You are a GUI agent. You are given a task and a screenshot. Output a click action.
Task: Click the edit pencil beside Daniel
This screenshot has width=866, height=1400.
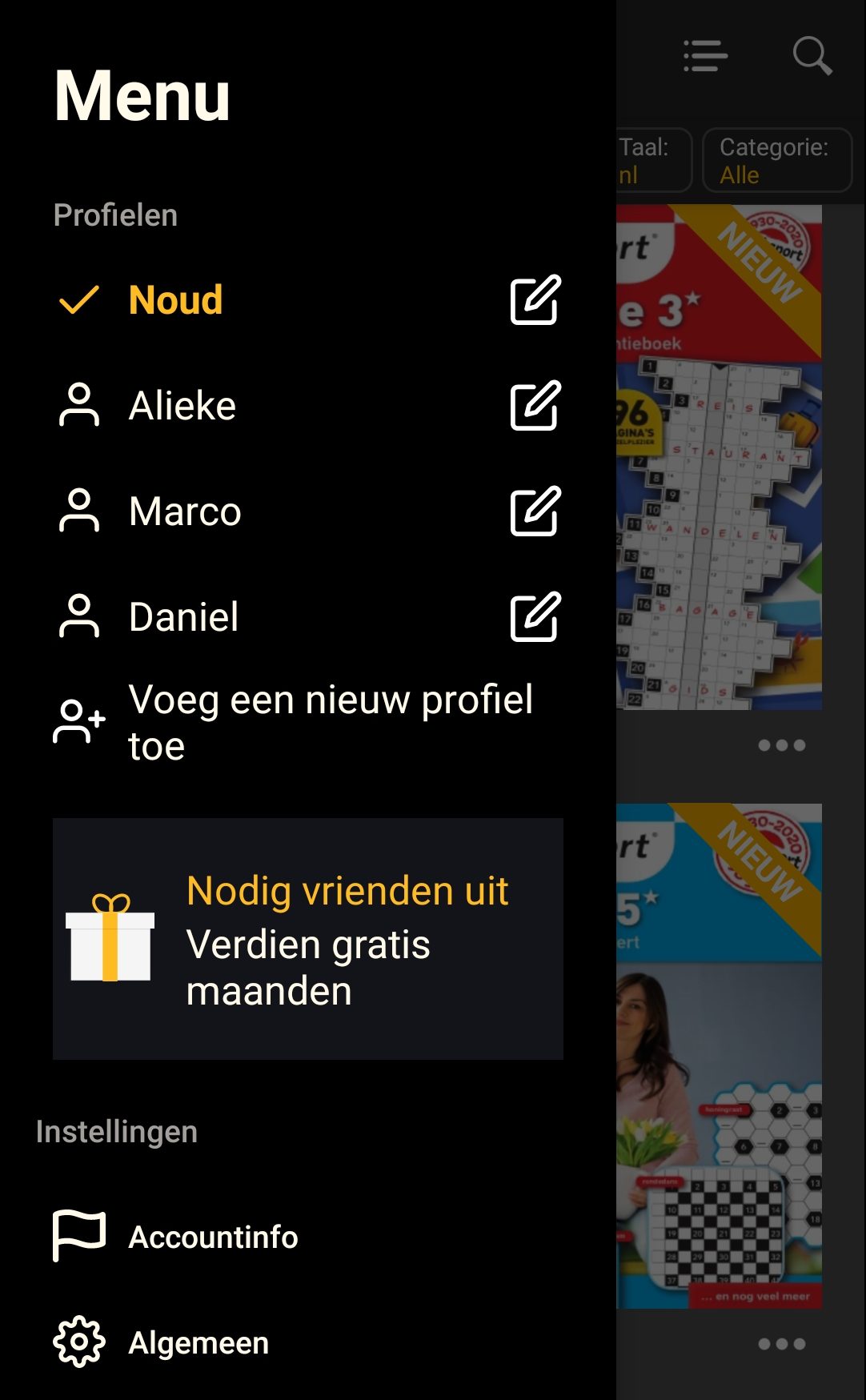coord(535,617)
